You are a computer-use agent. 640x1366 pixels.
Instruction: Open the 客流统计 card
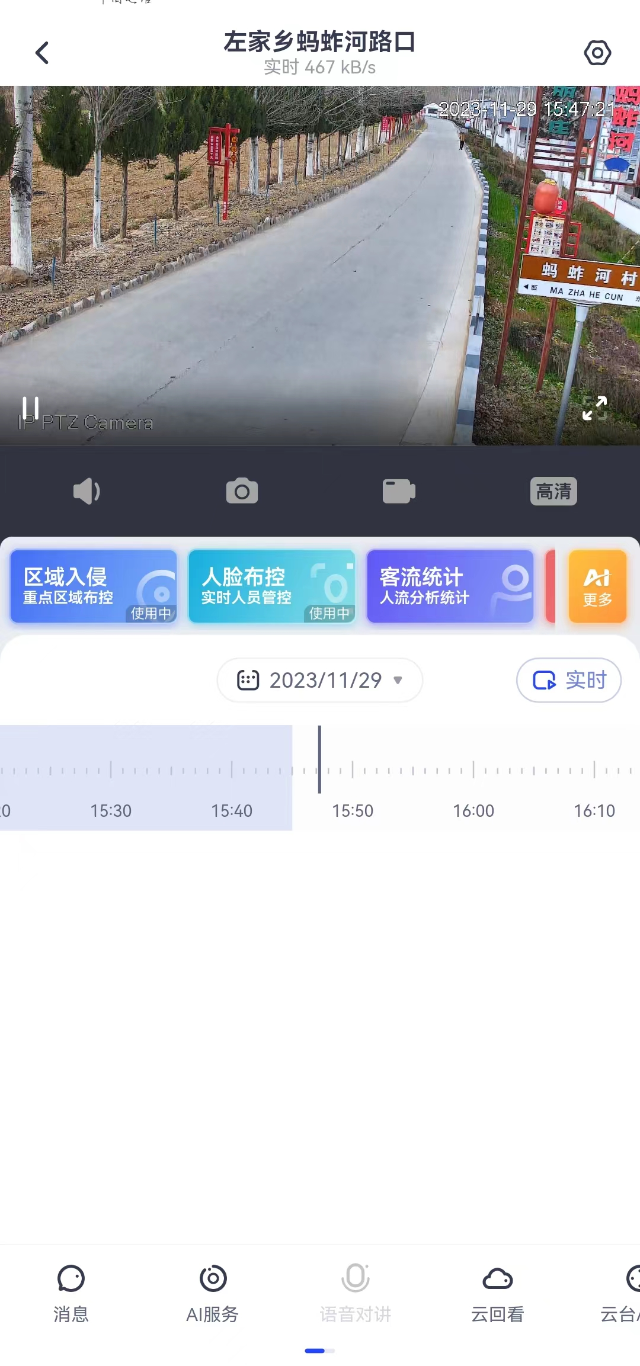tap(450, 587)
